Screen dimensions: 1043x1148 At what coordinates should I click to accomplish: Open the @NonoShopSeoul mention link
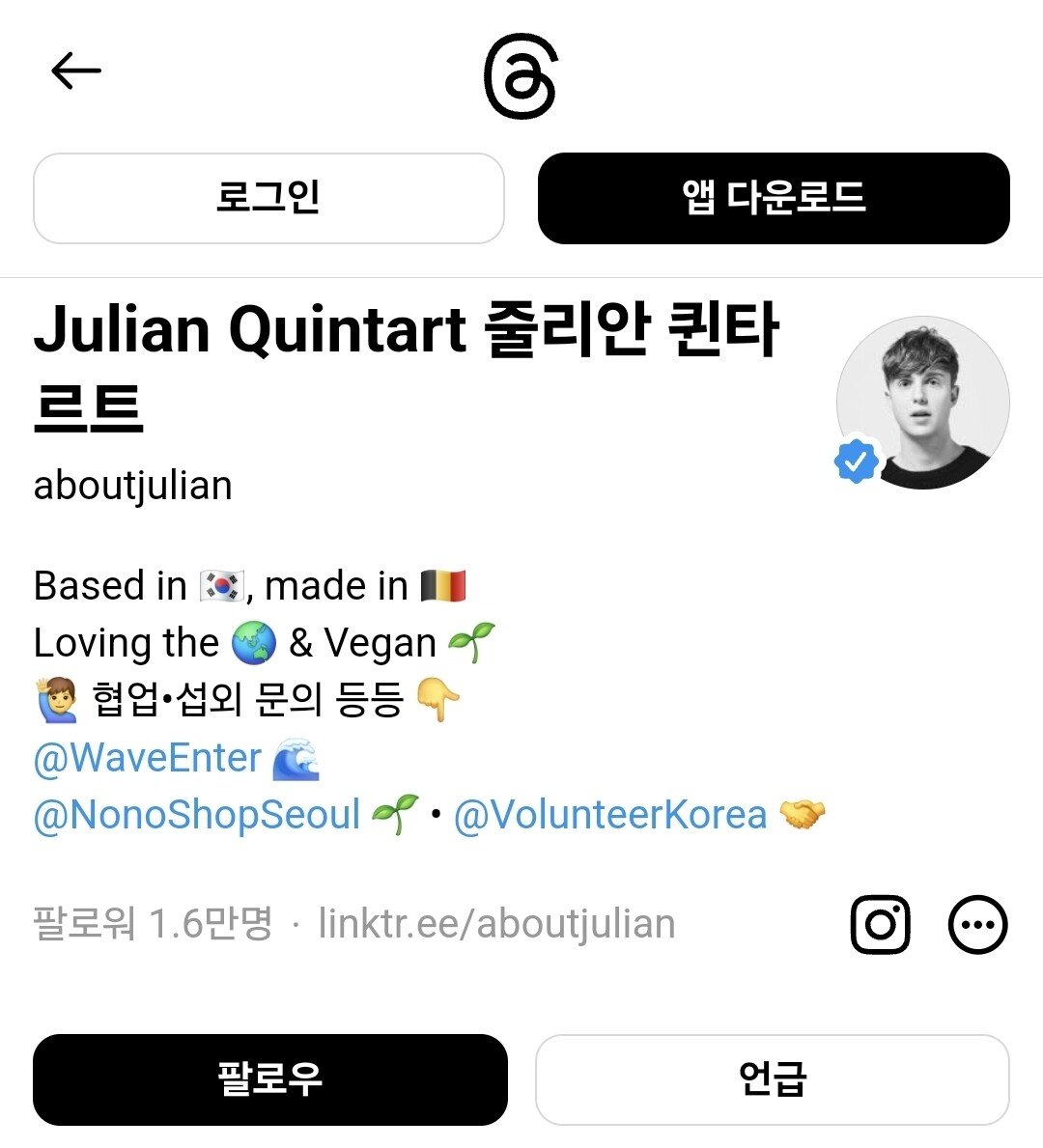coord(197,816)
